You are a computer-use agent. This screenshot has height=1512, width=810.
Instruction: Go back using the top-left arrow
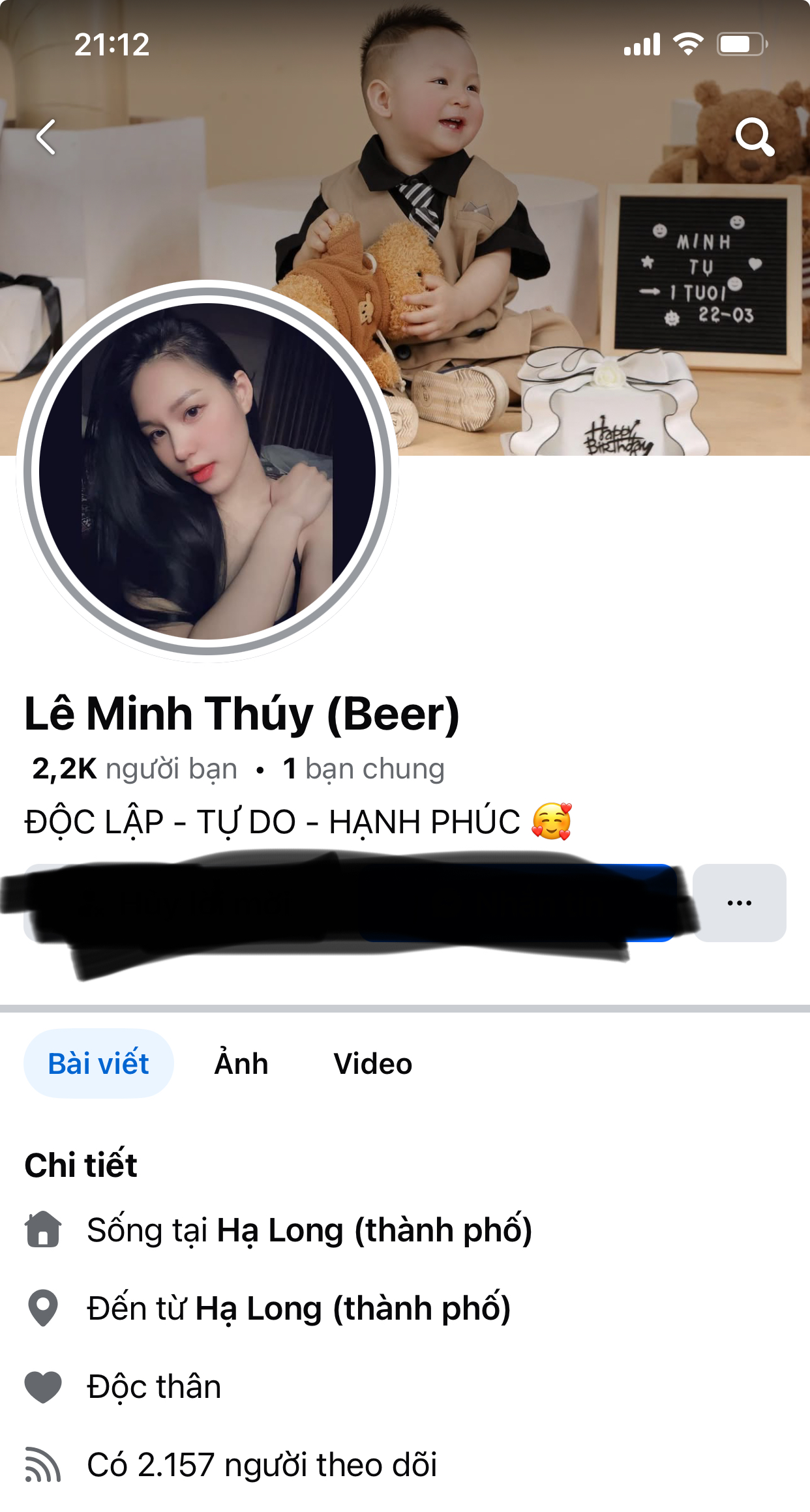pyautogui.click(x=46, y=138)
